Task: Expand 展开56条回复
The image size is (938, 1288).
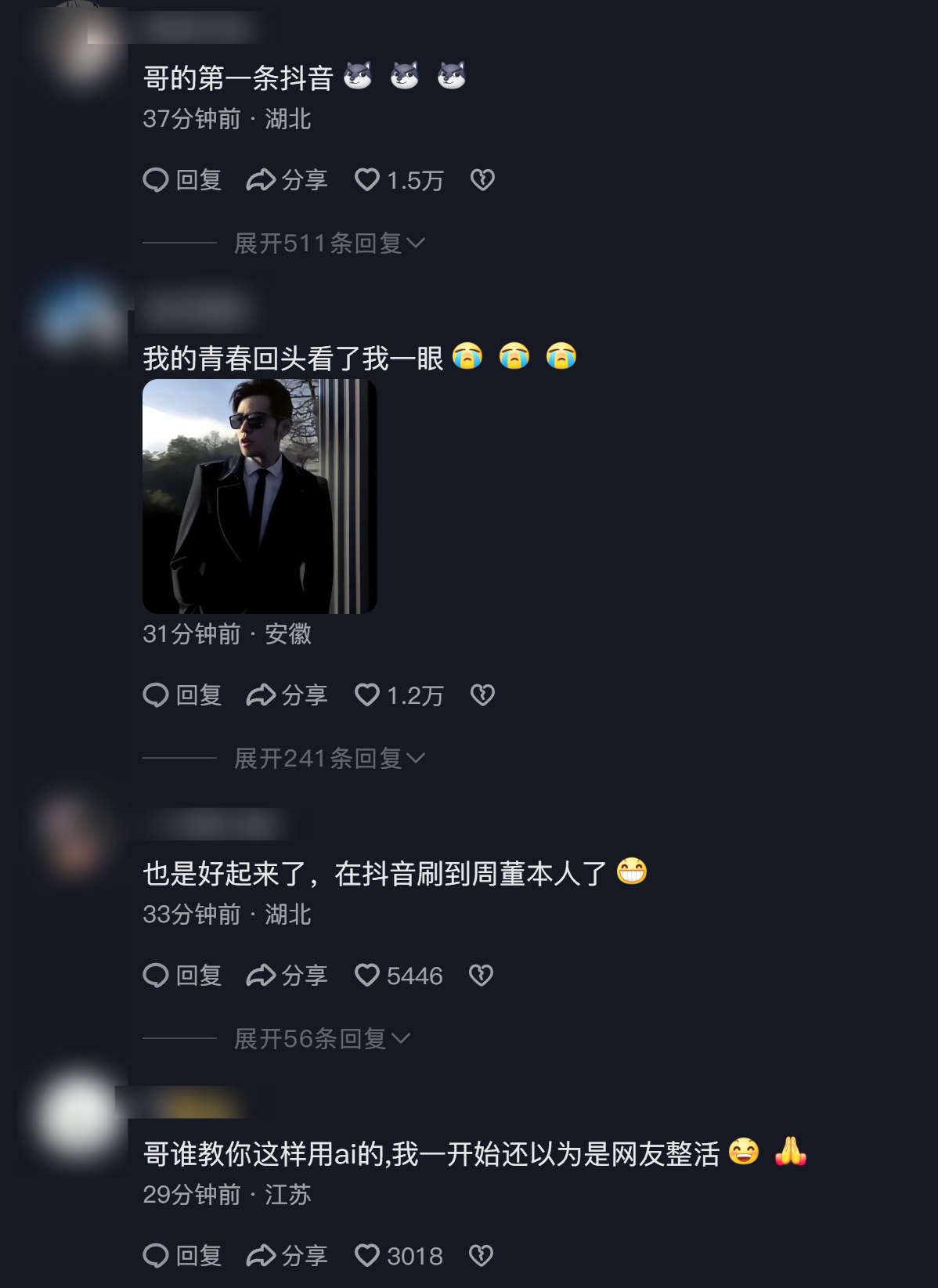Action: coord(321,1039)
